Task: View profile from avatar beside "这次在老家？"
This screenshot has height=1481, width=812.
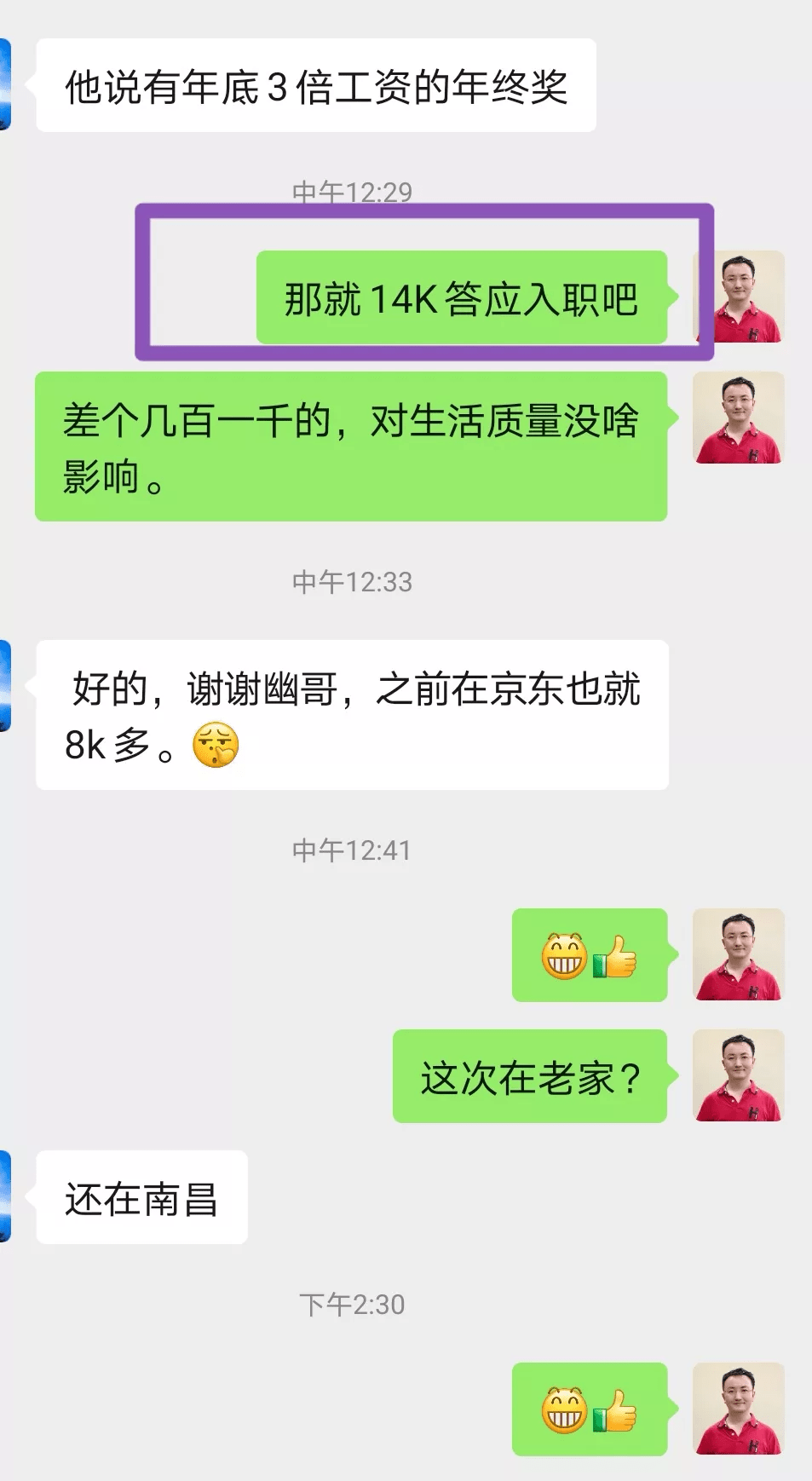Action: point(739,1075)
